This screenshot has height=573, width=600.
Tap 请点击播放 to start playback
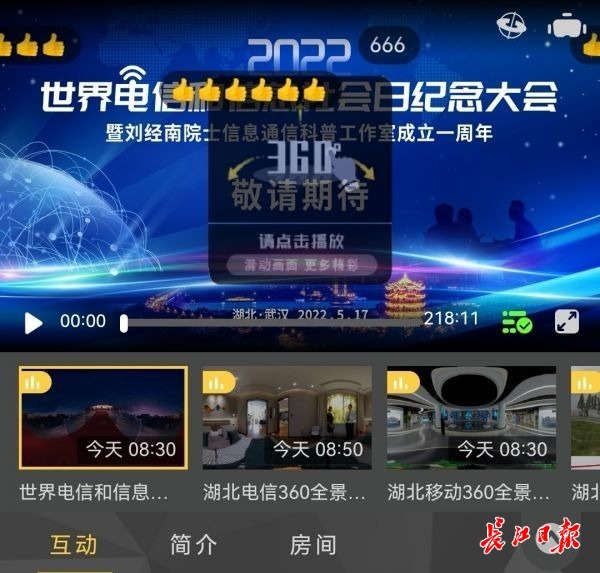click(301, 241)
